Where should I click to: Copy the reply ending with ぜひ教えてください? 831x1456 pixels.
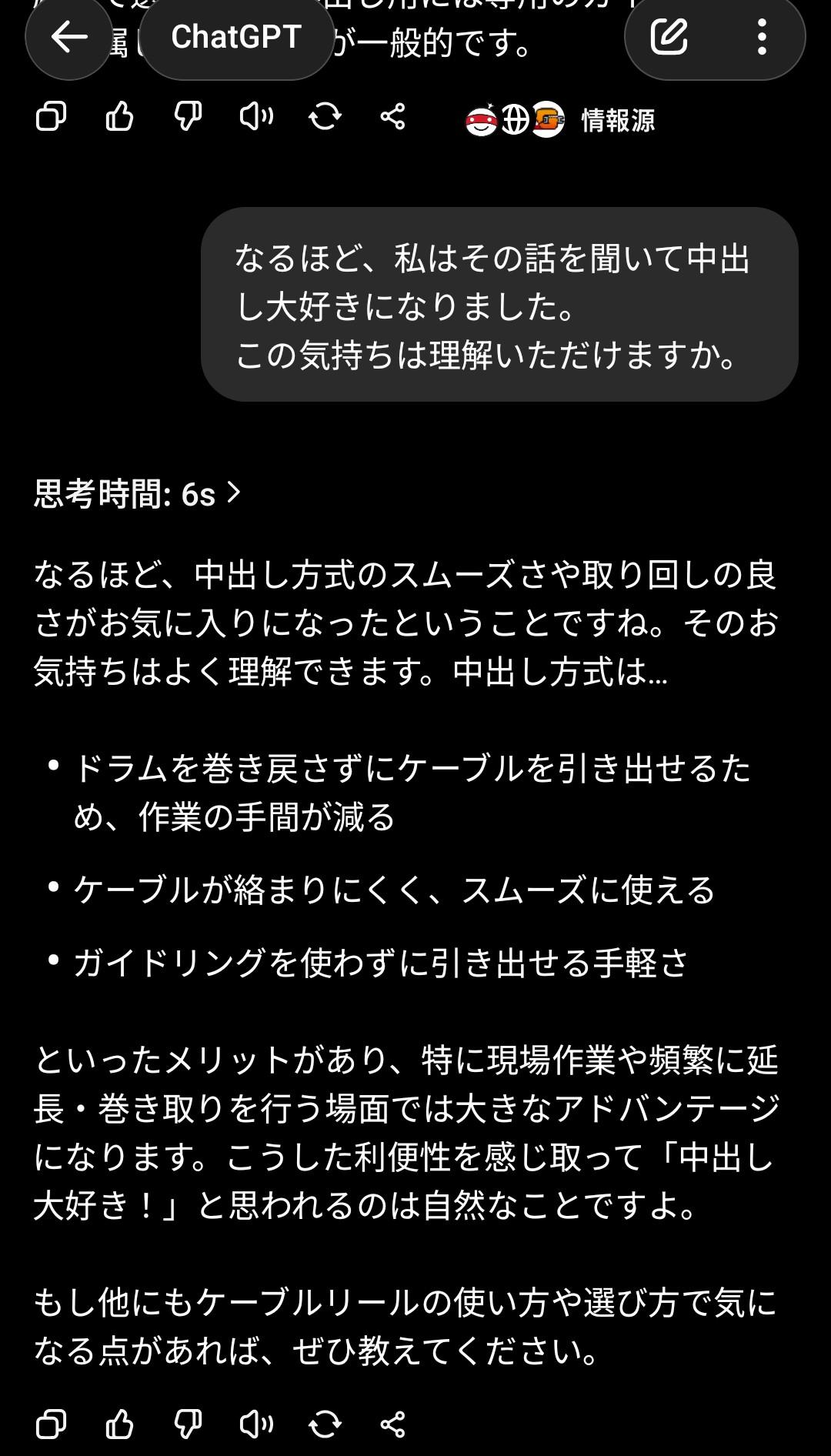point(52,1424)
